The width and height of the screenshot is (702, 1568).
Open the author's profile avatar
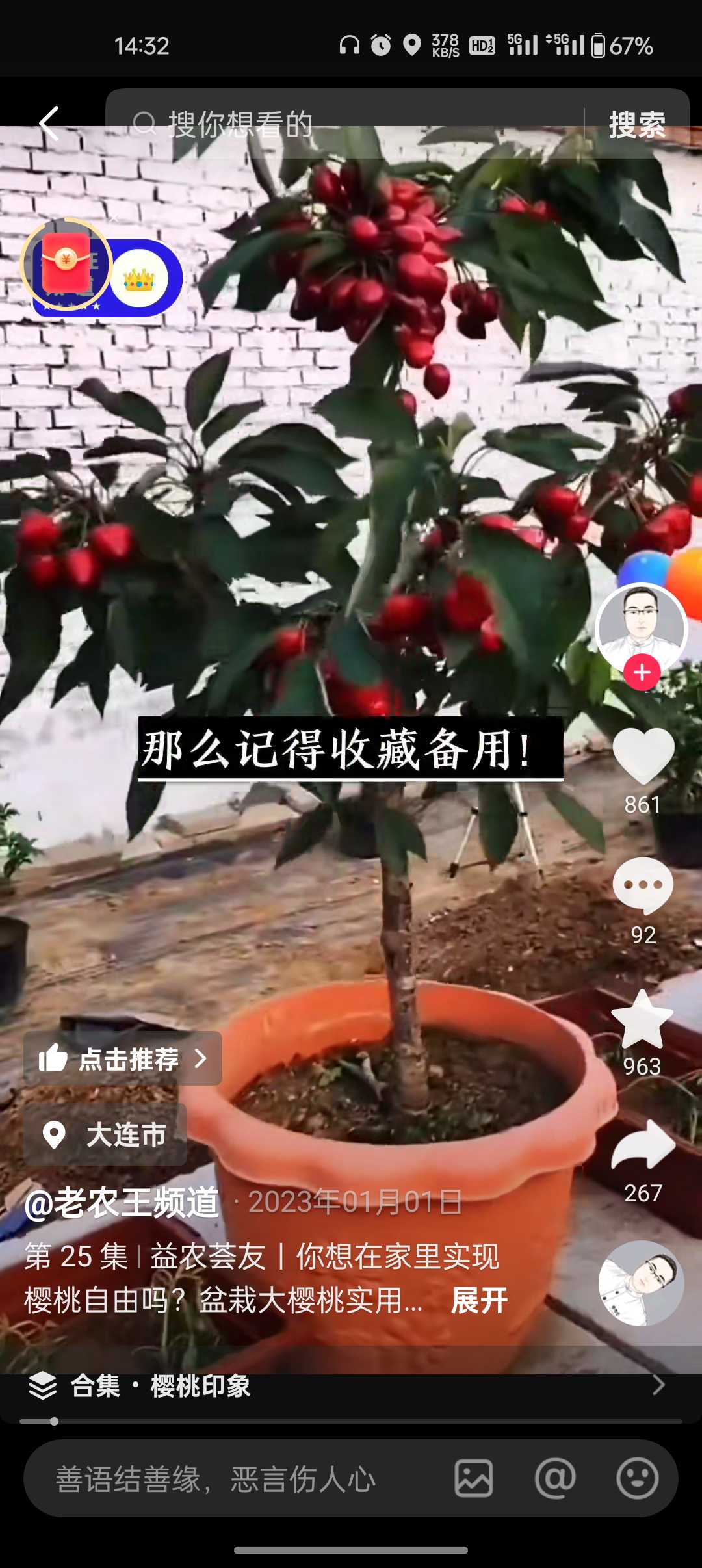pos(642,629)
